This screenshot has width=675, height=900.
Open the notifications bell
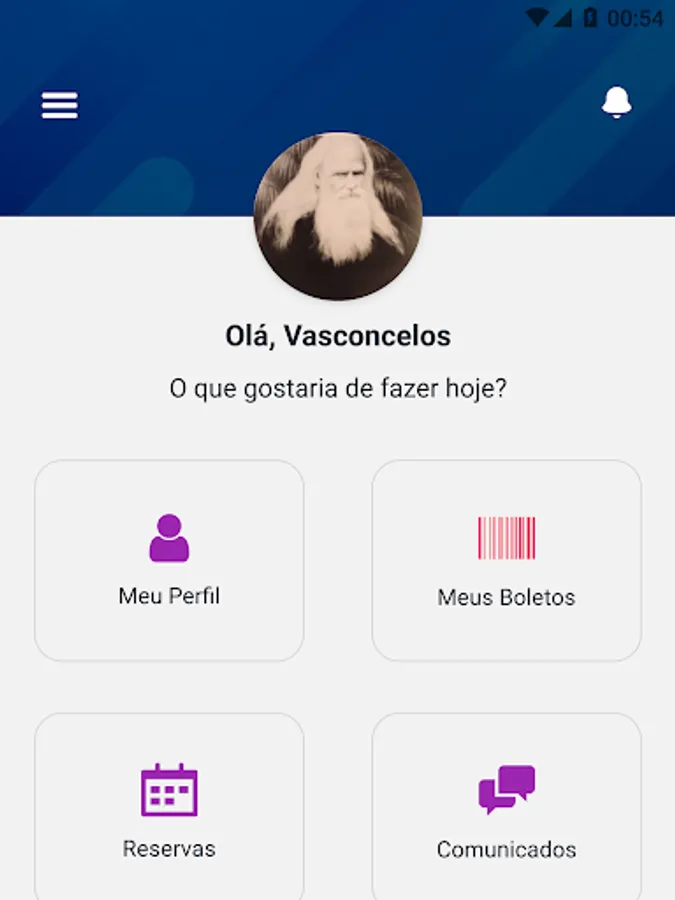tap(617, 103)
